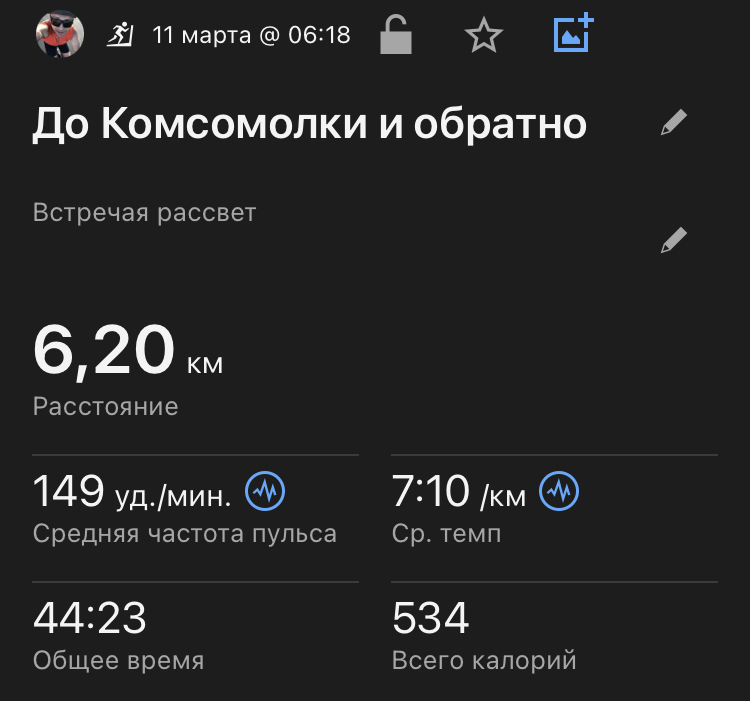The height and width of the screenshot is (701, 750).
Task: Edit the title "До Комсомолки и обратно"
Action: tap(674, 124)
